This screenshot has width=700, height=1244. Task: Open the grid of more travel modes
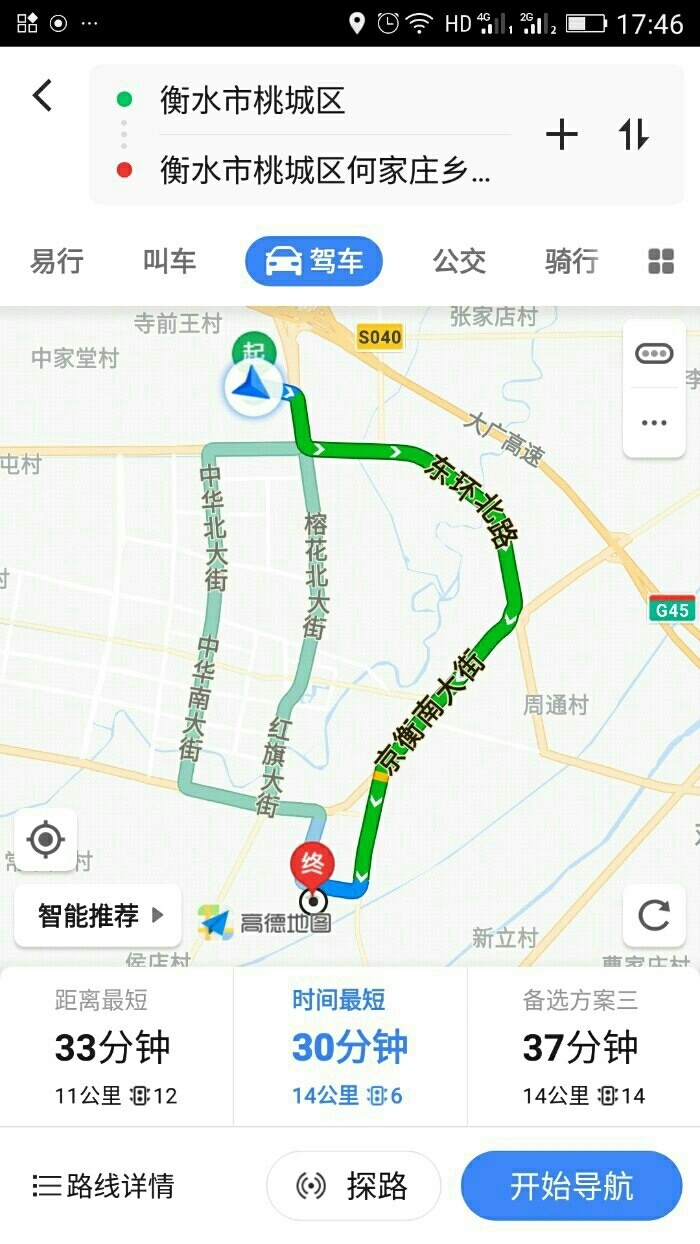(661, 262)
